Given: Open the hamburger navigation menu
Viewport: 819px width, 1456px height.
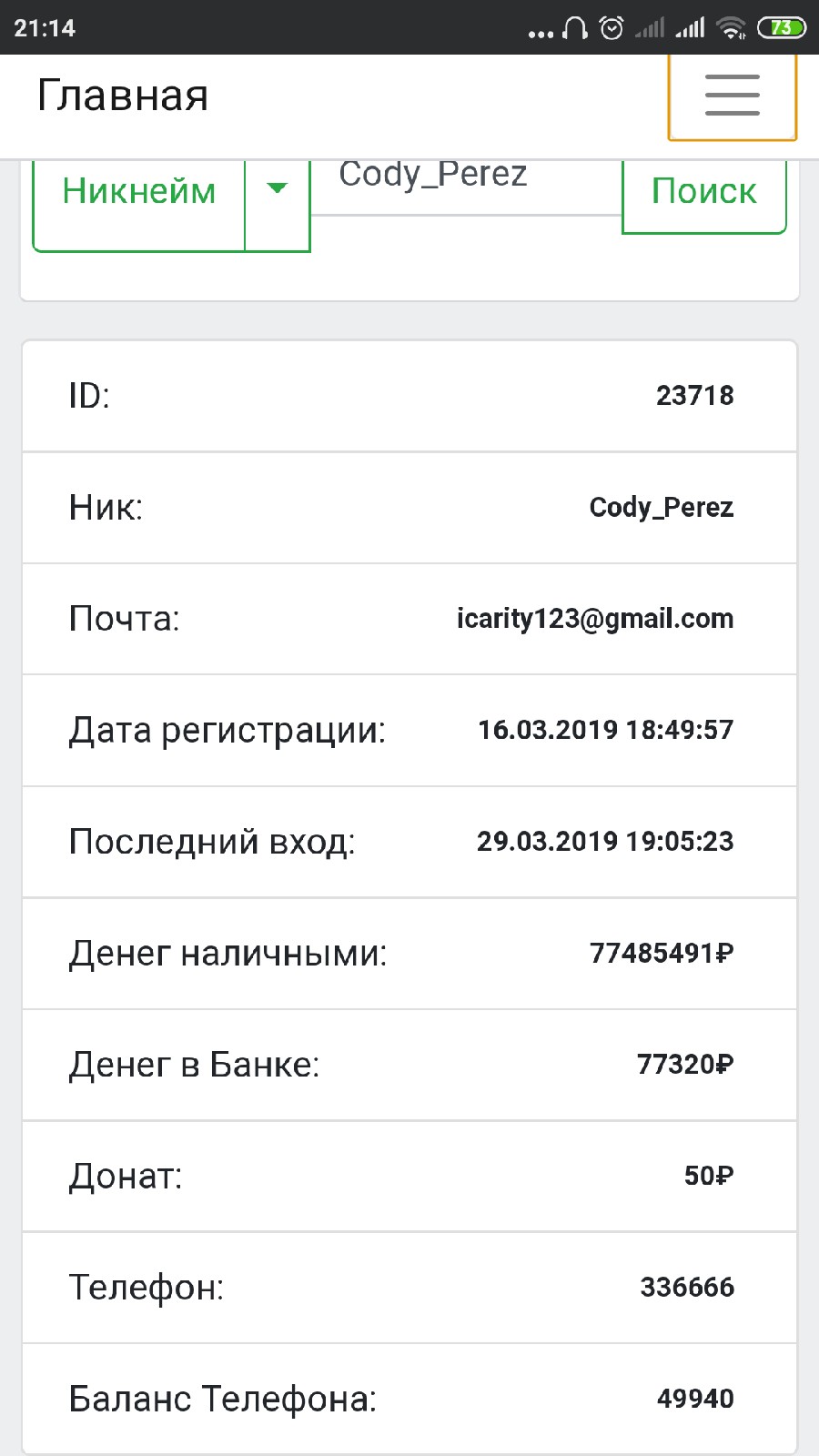Looking at the screenshot, I should pos(733,96).
